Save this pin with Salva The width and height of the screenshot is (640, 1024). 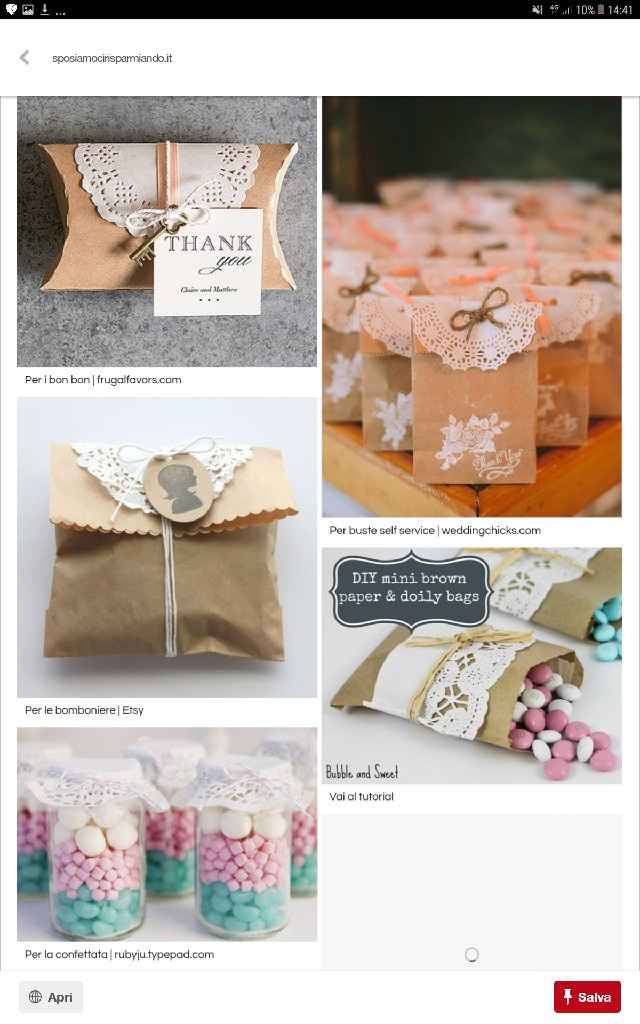point(587,997)
